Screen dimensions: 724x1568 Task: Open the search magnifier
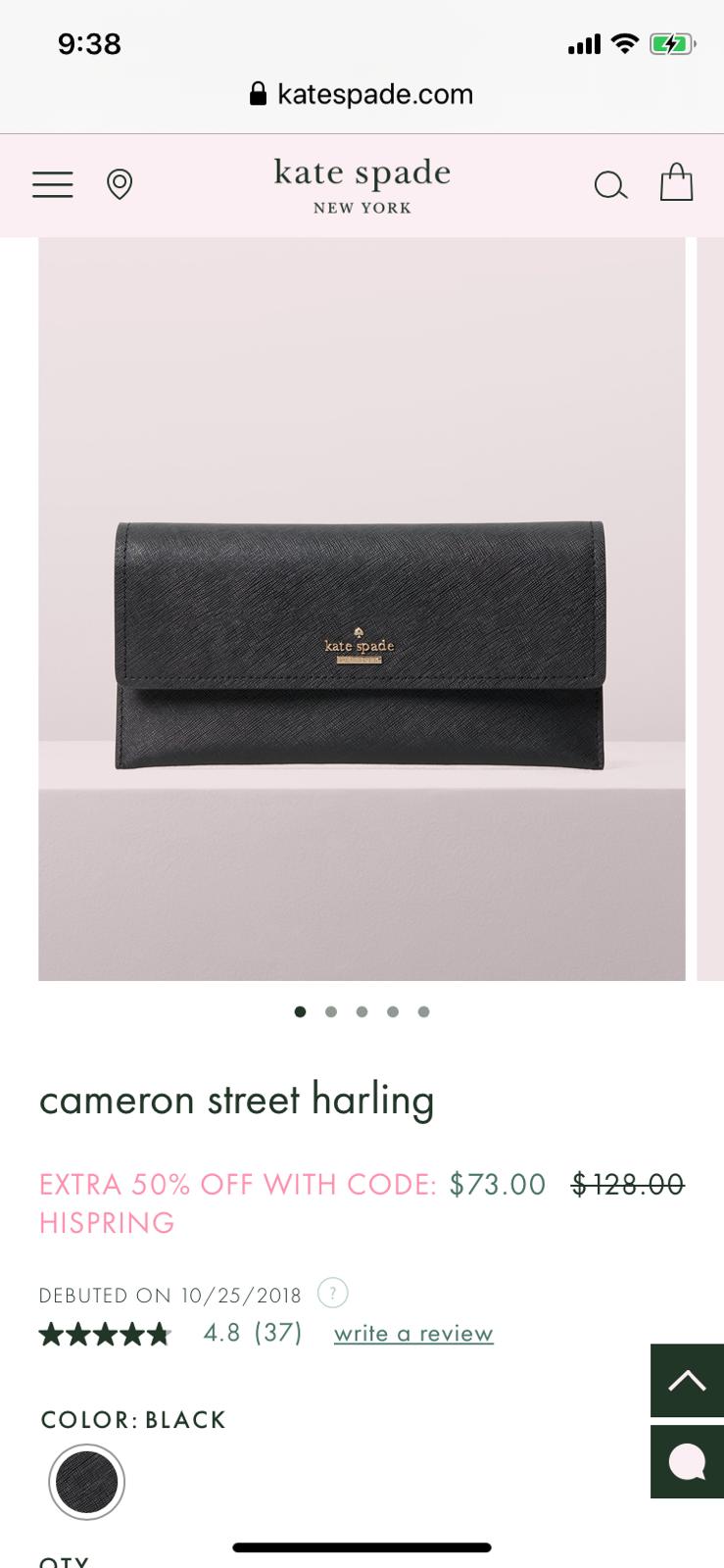[x=611, y=185]
